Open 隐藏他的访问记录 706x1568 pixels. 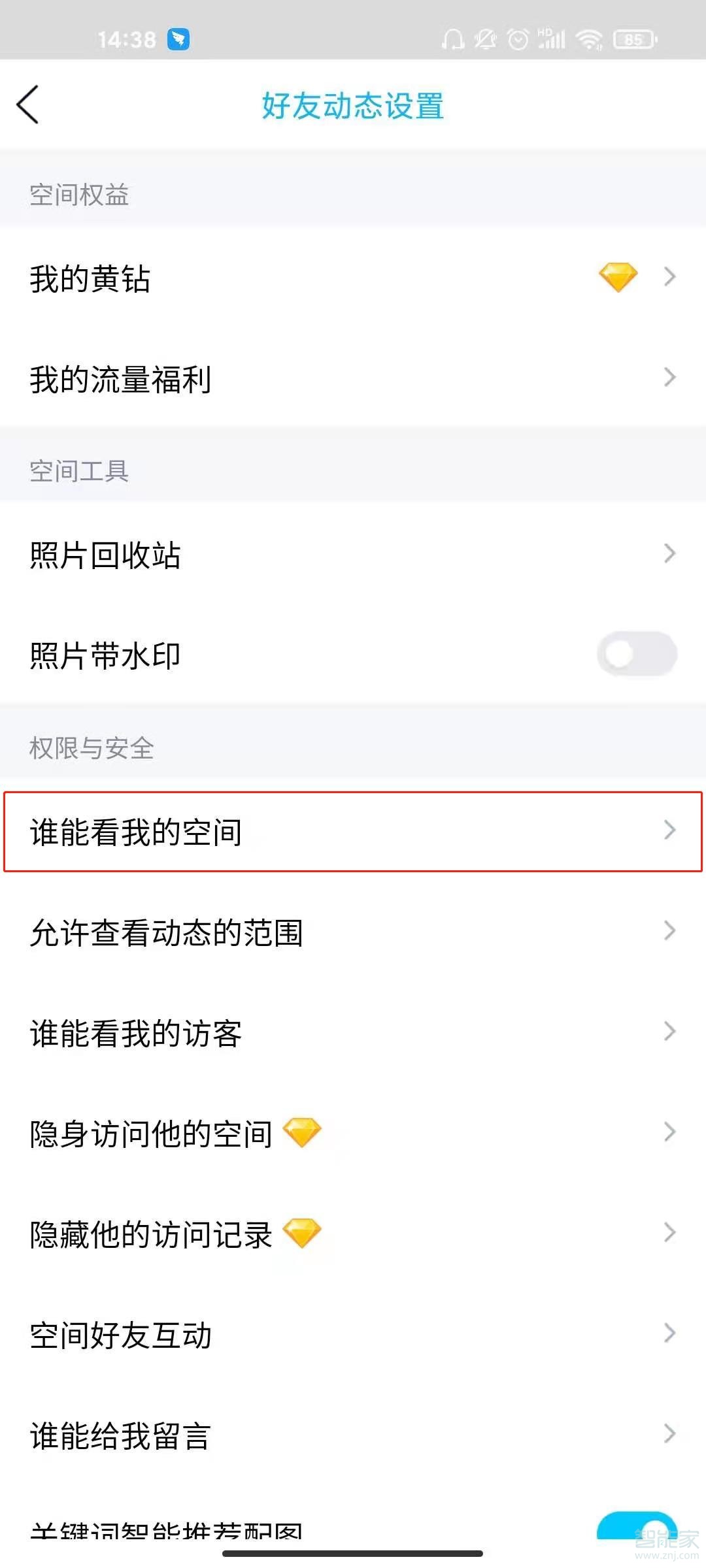353,1233
